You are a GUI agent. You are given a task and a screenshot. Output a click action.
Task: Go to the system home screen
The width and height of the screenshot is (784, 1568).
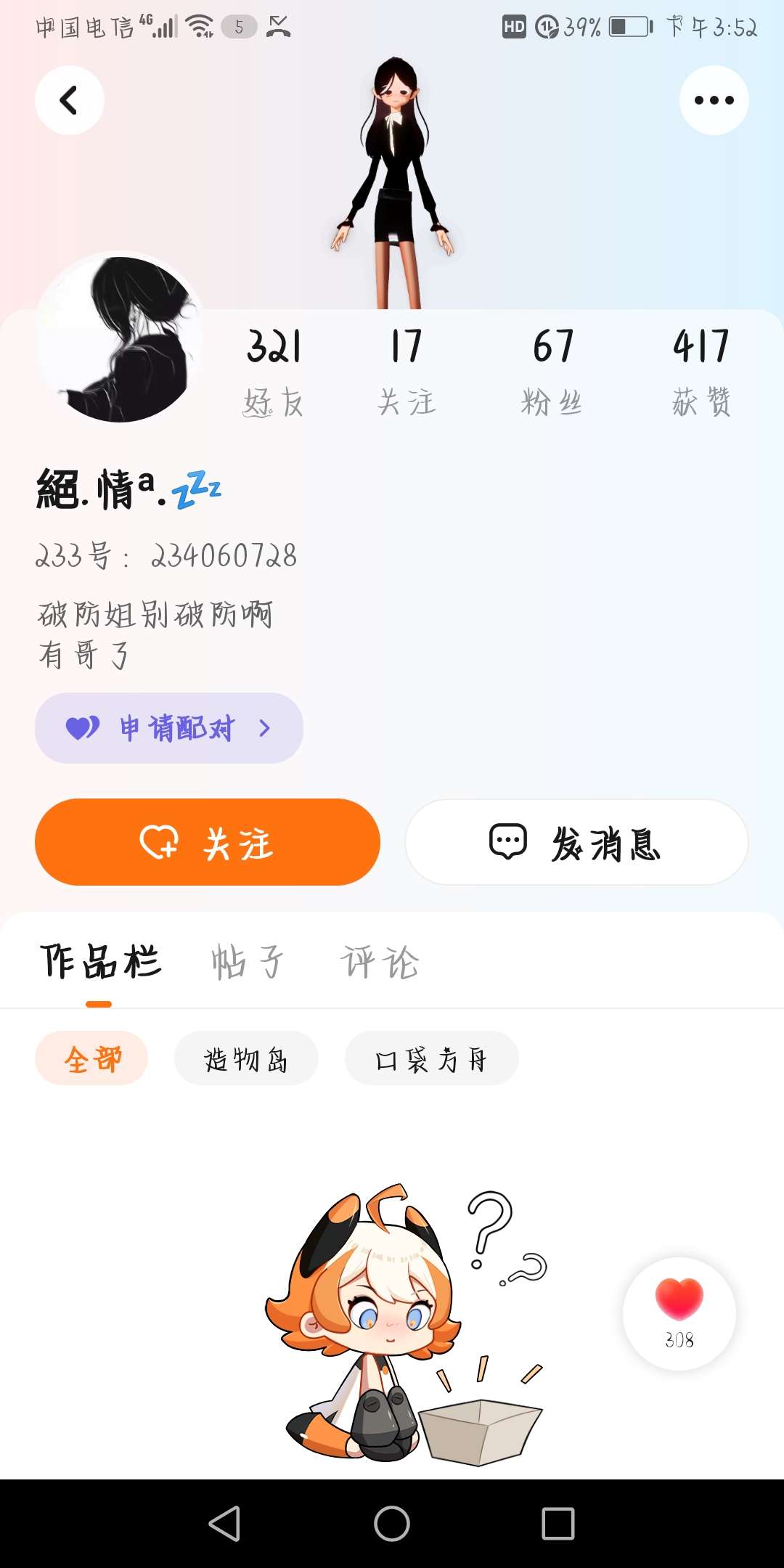(x=392, y=1523)
